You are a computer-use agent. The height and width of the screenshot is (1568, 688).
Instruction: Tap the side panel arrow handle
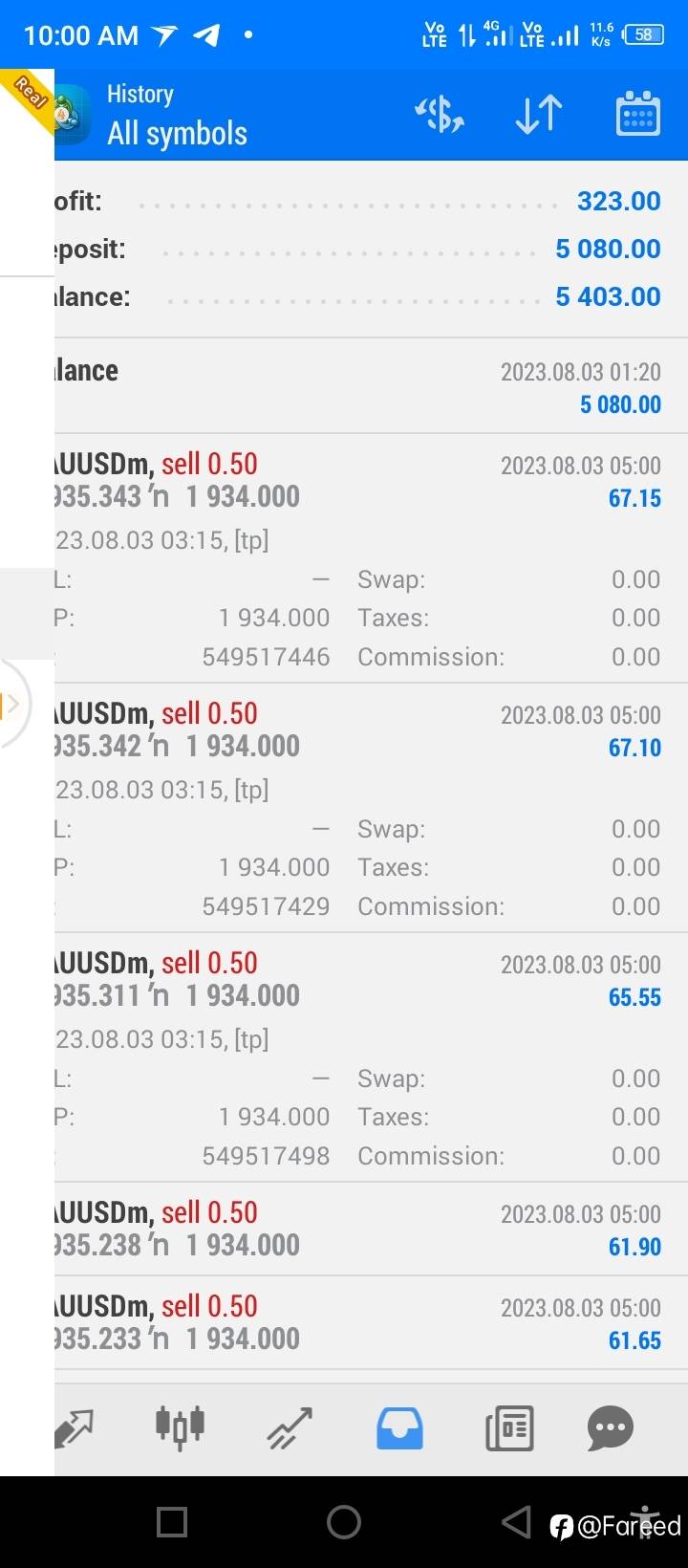13,706
